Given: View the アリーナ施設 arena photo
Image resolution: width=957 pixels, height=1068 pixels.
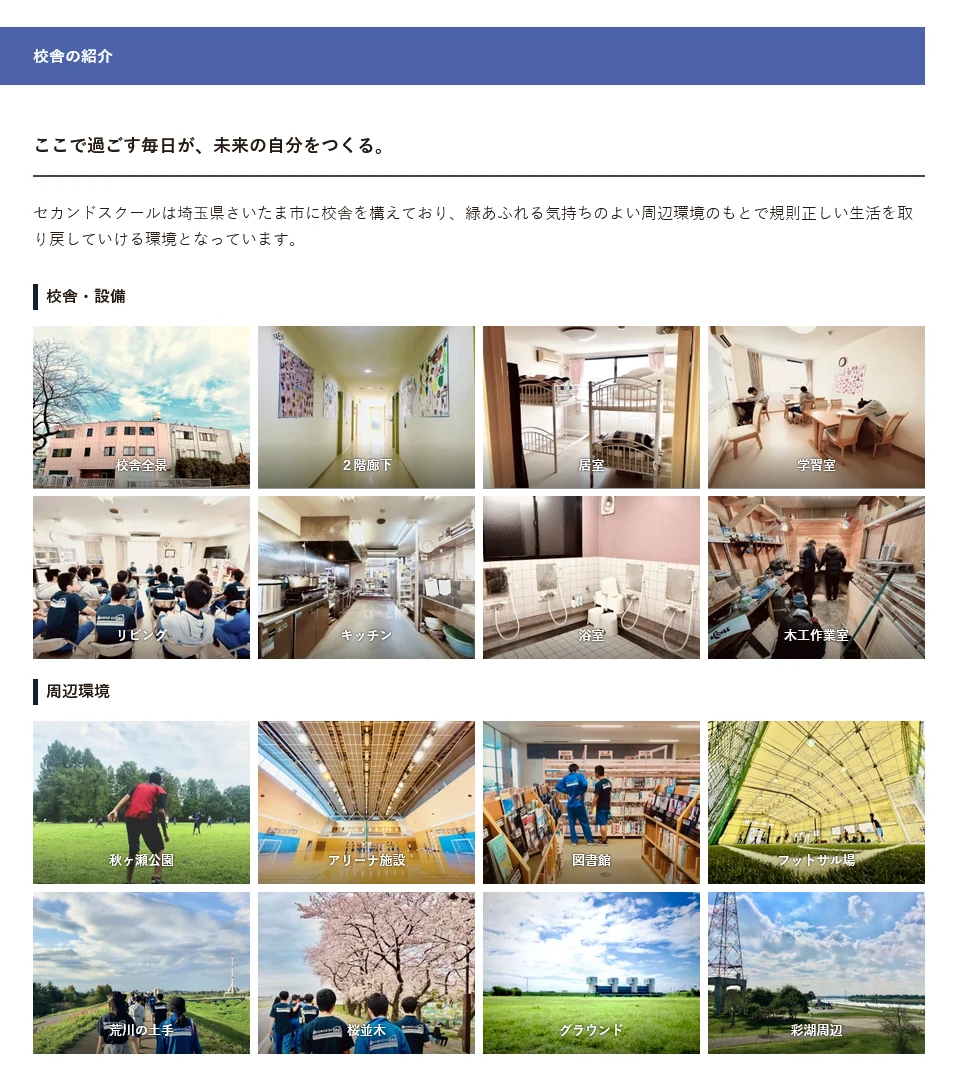Looking at the screenshot, I should [x=366, y=802].
